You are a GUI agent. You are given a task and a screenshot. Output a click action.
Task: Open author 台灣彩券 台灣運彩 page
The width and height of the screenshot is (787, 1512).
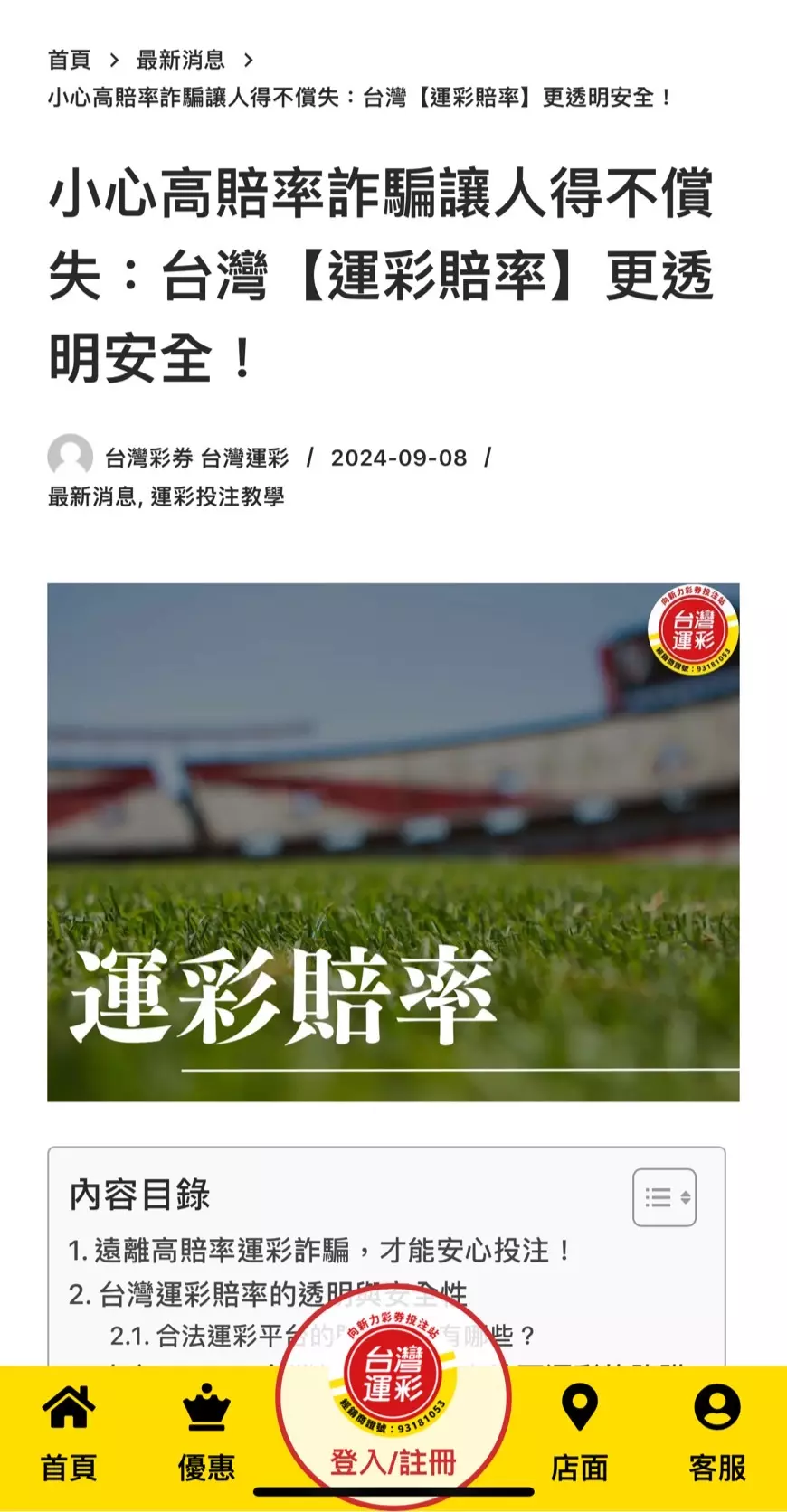[196, 458]
